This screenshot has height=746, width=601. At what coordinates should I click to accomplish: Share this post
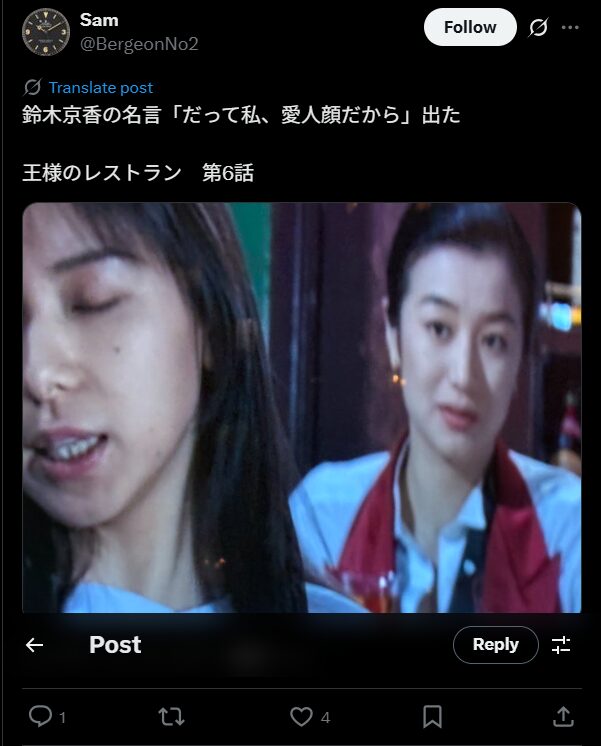563,716
